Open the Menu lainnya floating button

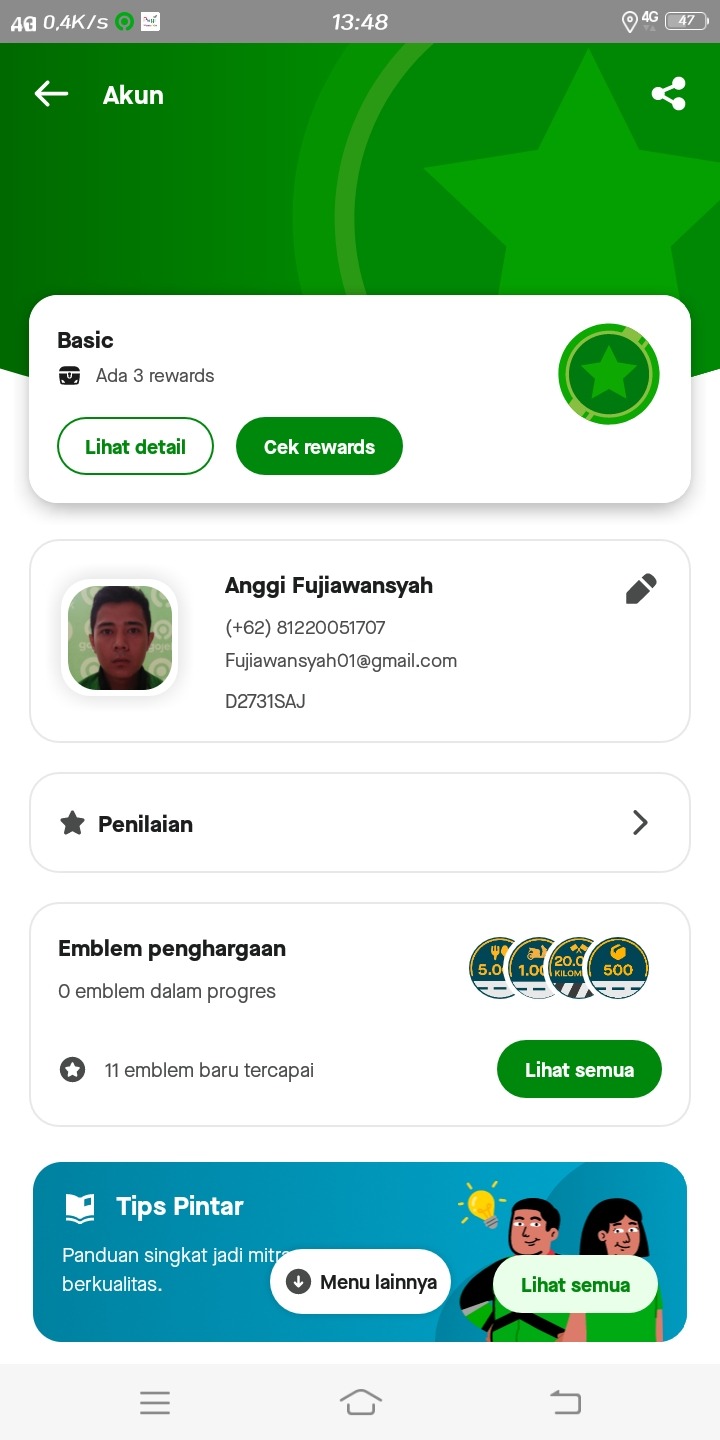tap(361, 1281)
